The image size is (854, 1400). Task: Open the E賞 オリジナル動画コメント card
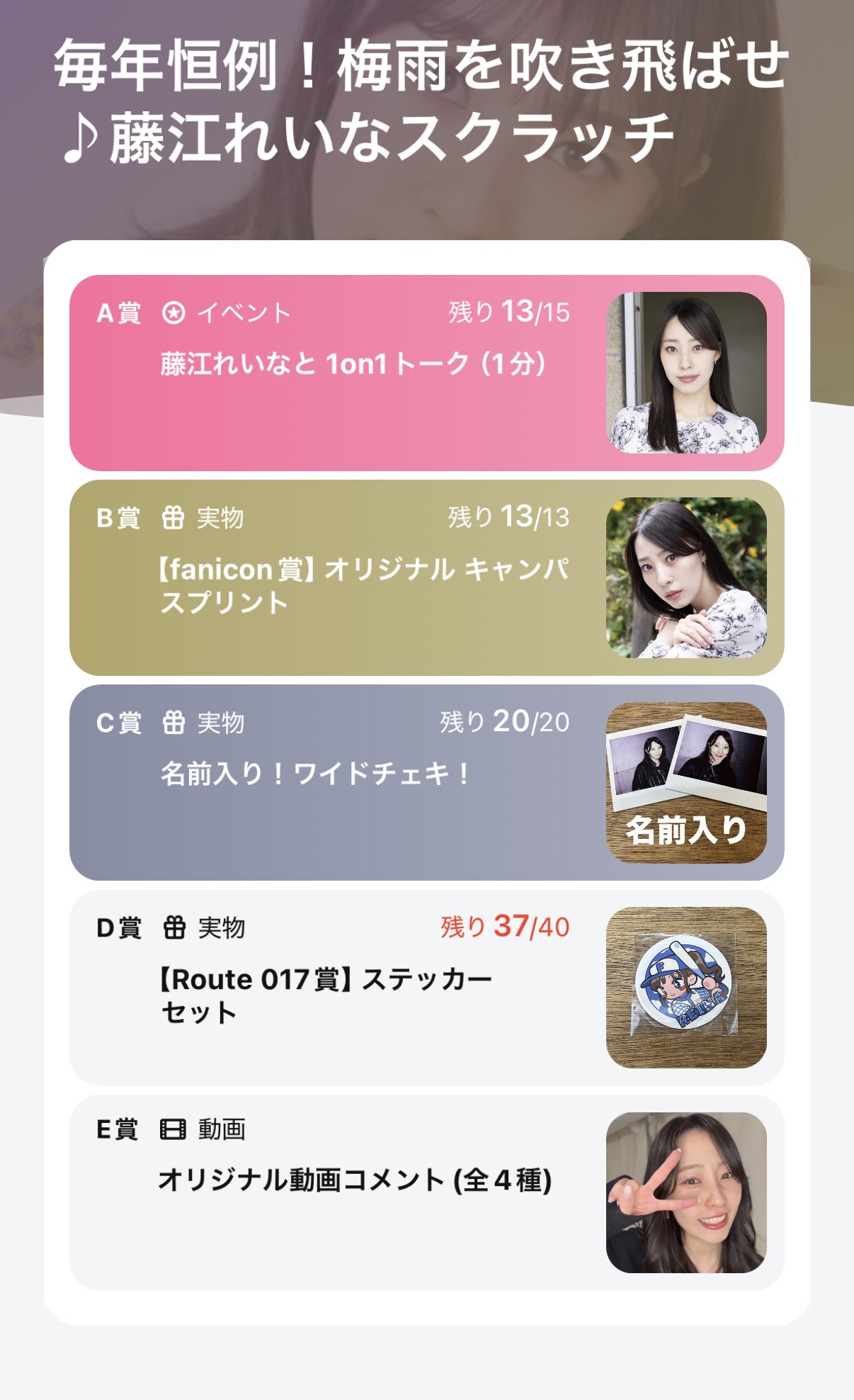(x=426, y=1192)
